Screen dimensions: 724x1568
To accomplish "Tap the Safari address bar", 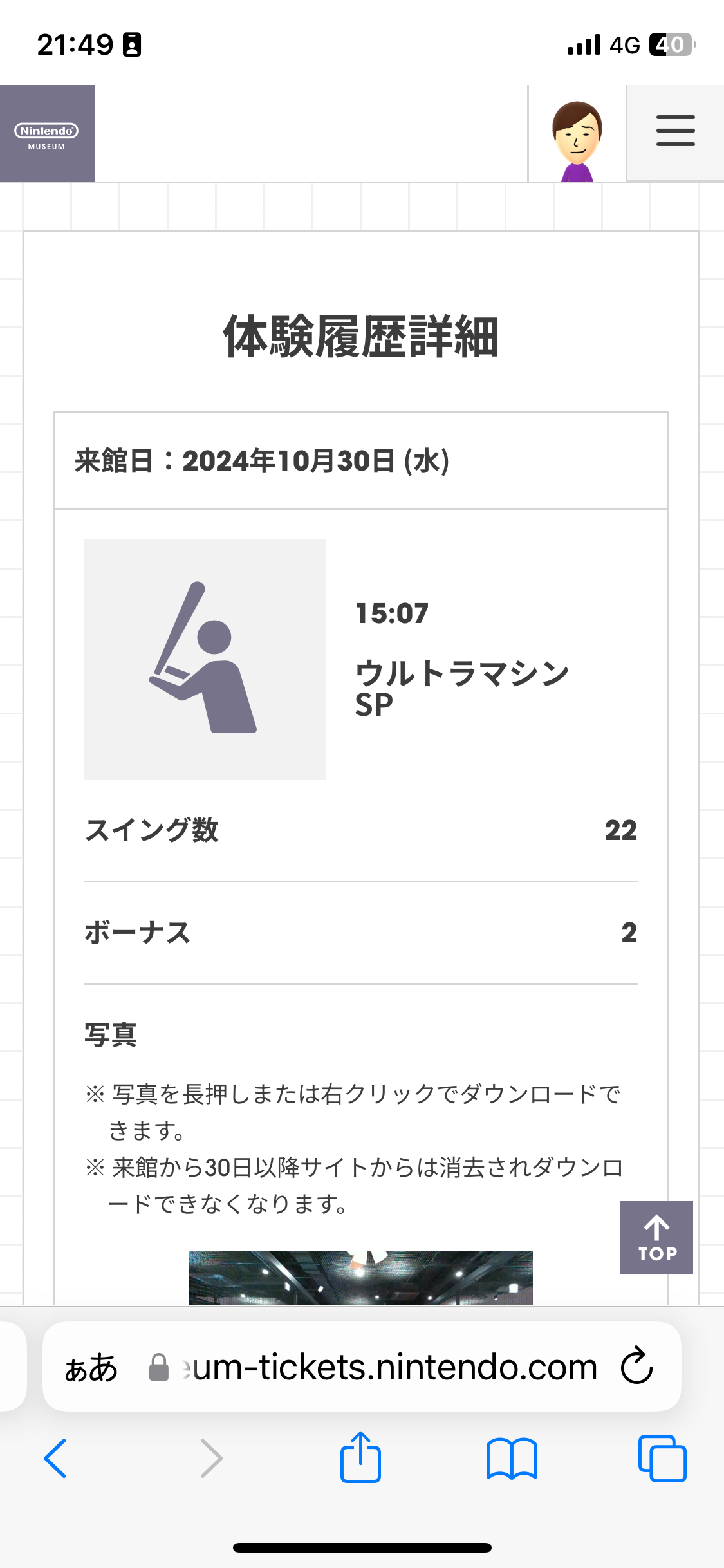I will [x=386, y=1367].
